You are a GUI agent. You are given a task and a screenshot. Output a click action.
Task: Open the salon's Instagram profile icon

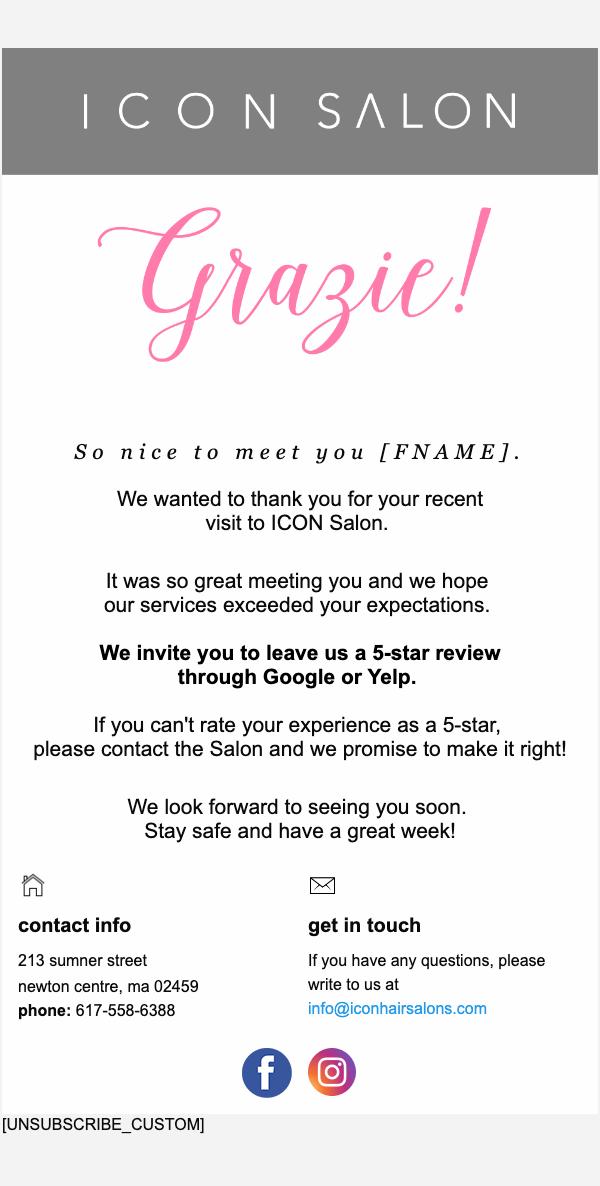(332, 1072)
